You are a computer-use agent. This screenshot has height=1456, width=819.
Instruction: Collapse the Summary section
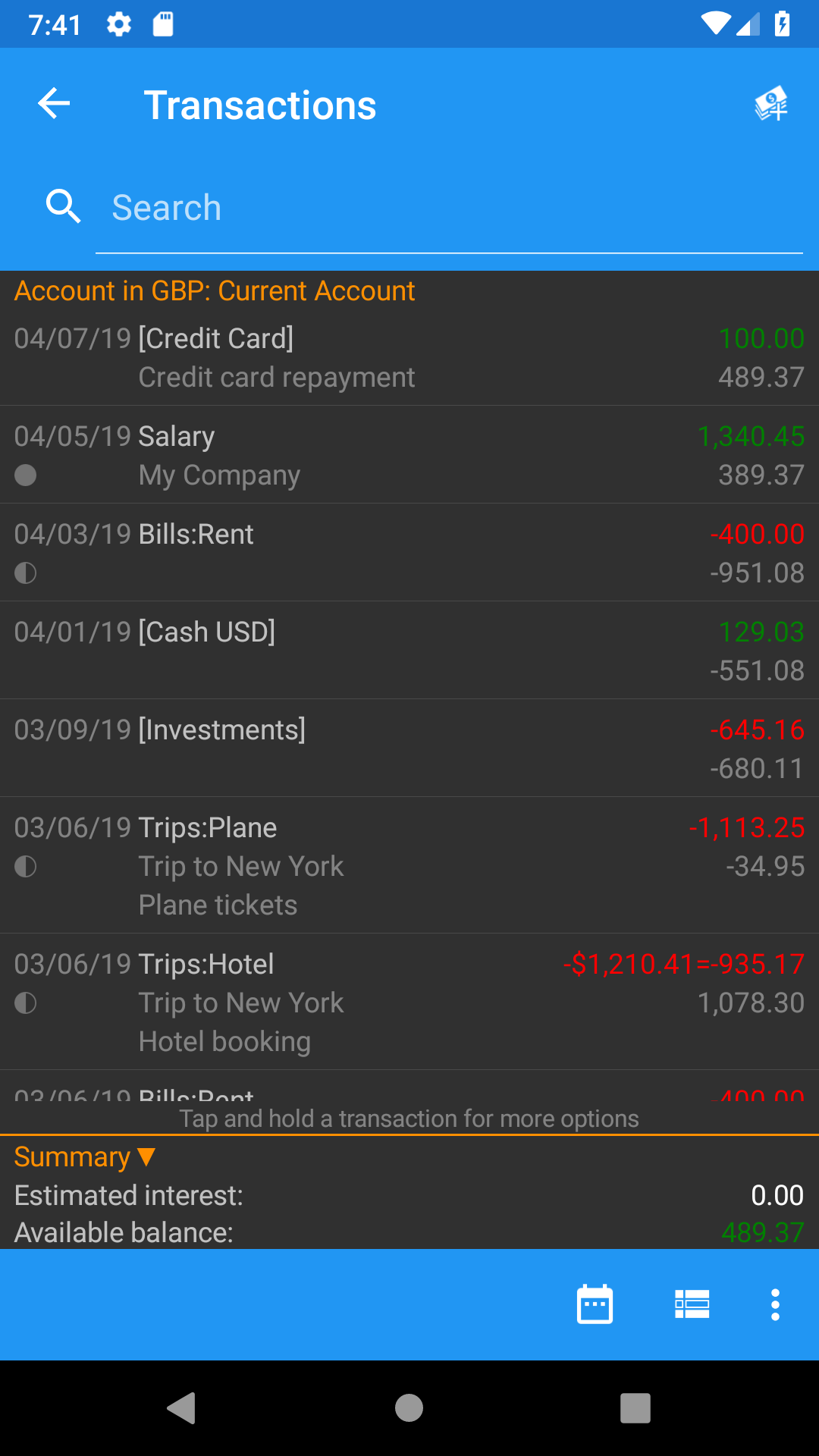point(85,1157)
